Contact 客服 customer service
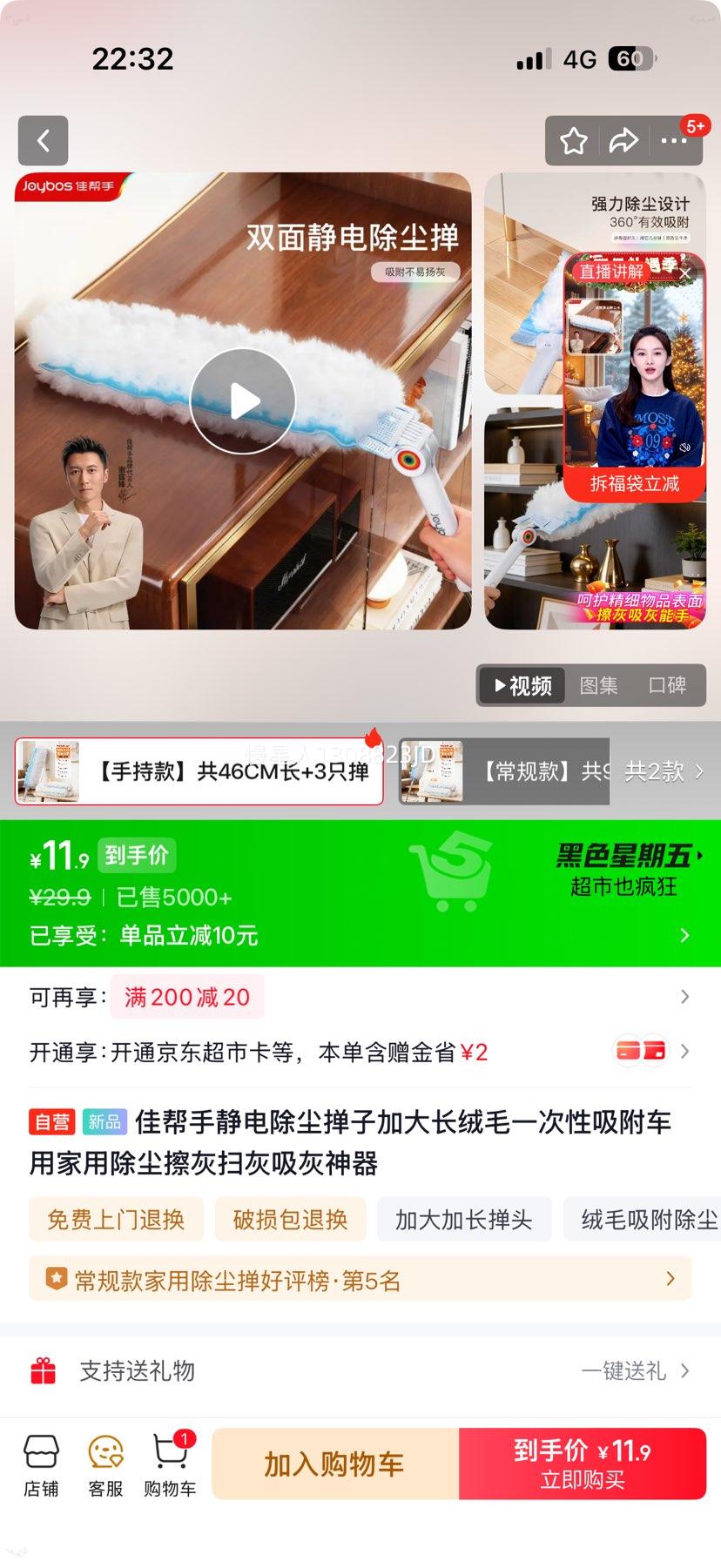This screenshot has height=1568, width=721. click(105, 1463)
